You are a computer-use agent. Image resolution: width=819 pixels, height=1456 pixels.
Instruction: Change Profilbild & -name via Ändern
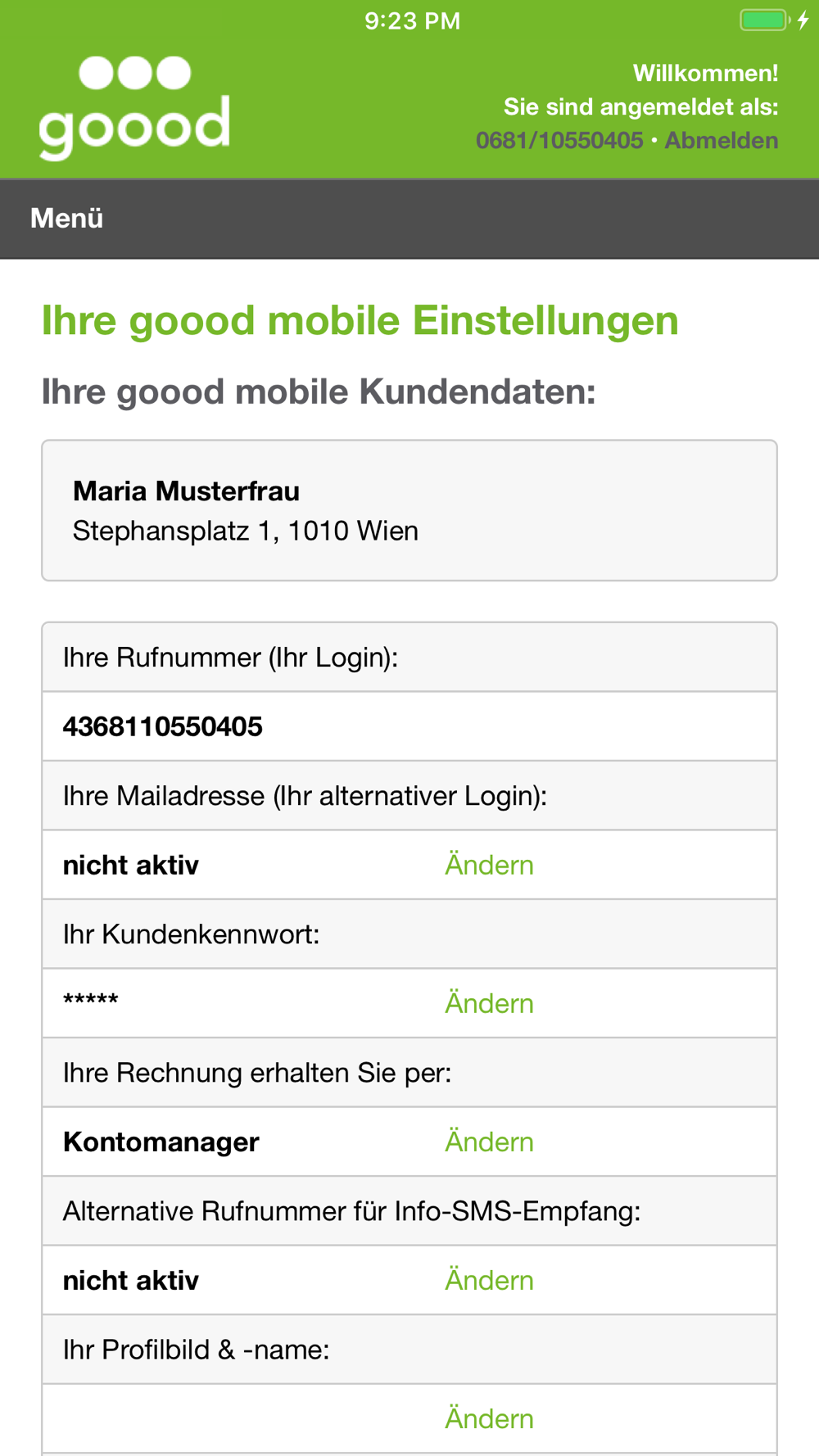(x=489, y=1418)
